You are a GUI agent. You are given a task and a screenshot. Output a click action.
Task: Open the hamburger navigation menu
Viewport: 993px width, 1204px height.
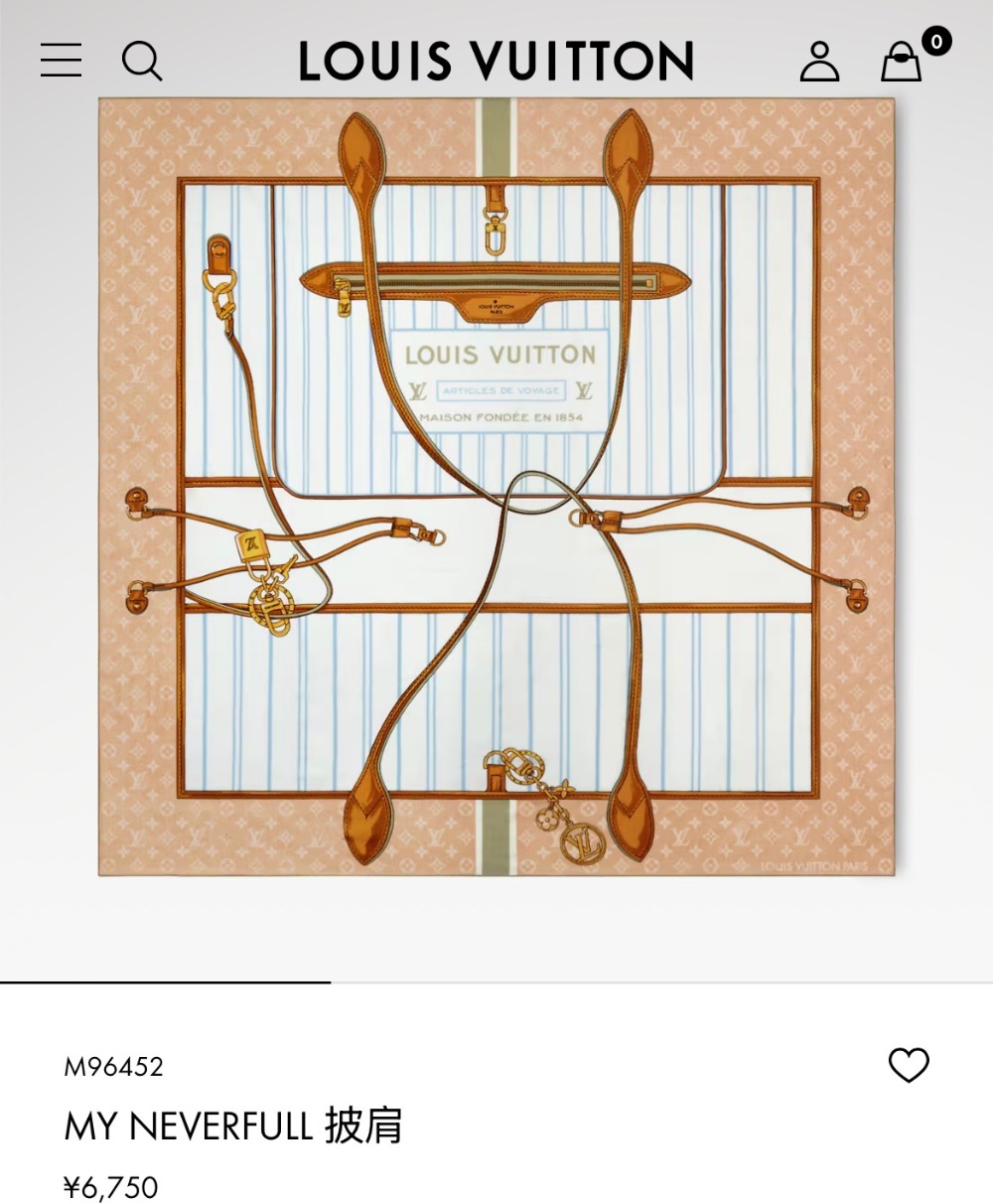(x=61, y=61)
